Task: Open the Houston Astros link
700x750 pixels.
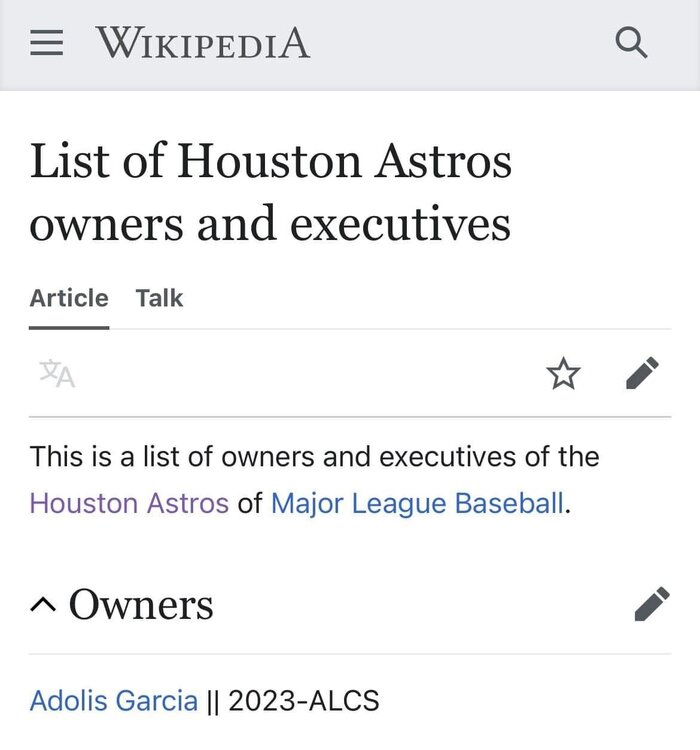Action: point(129,502)
